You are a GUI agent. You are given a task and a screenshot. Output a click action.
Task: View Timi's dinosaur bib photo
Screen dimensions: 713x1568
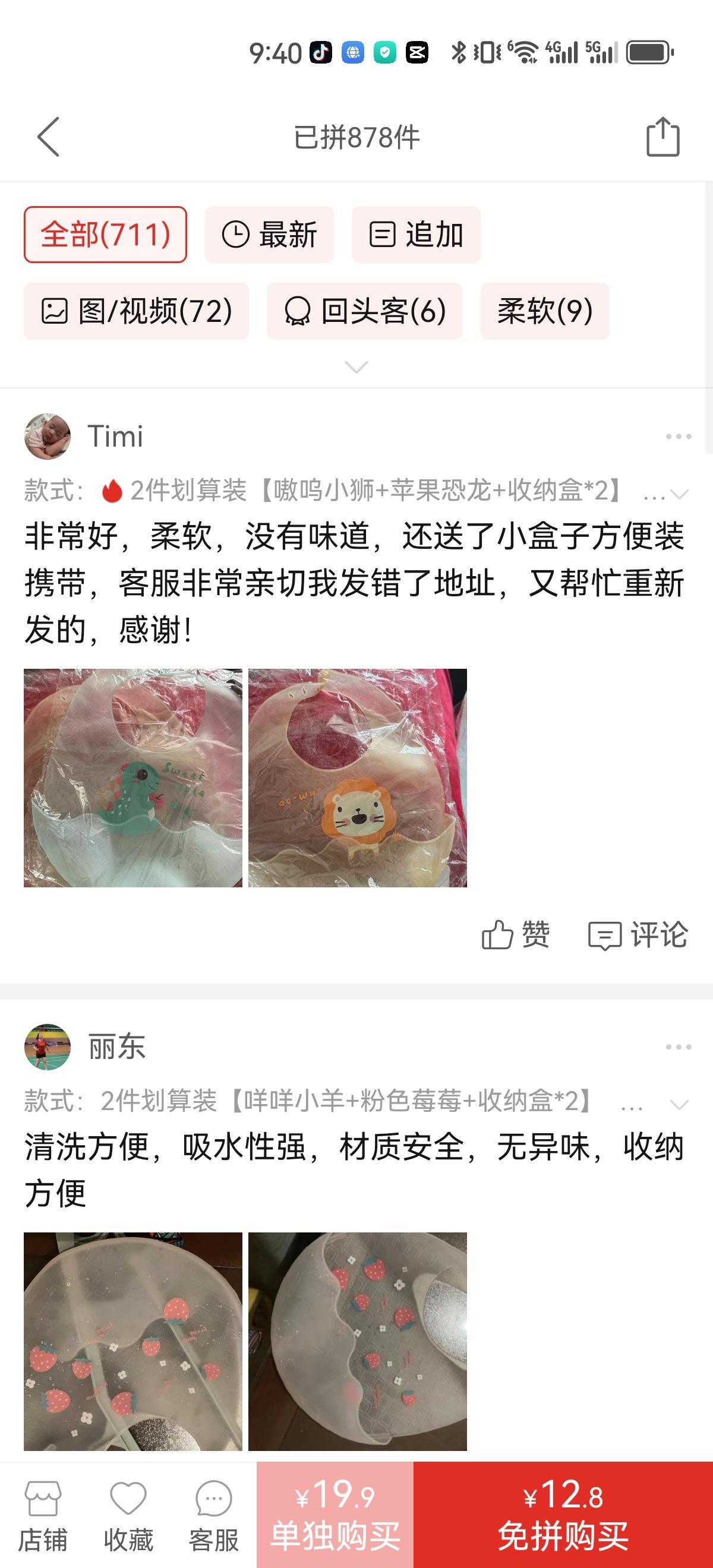click(132, 778)
